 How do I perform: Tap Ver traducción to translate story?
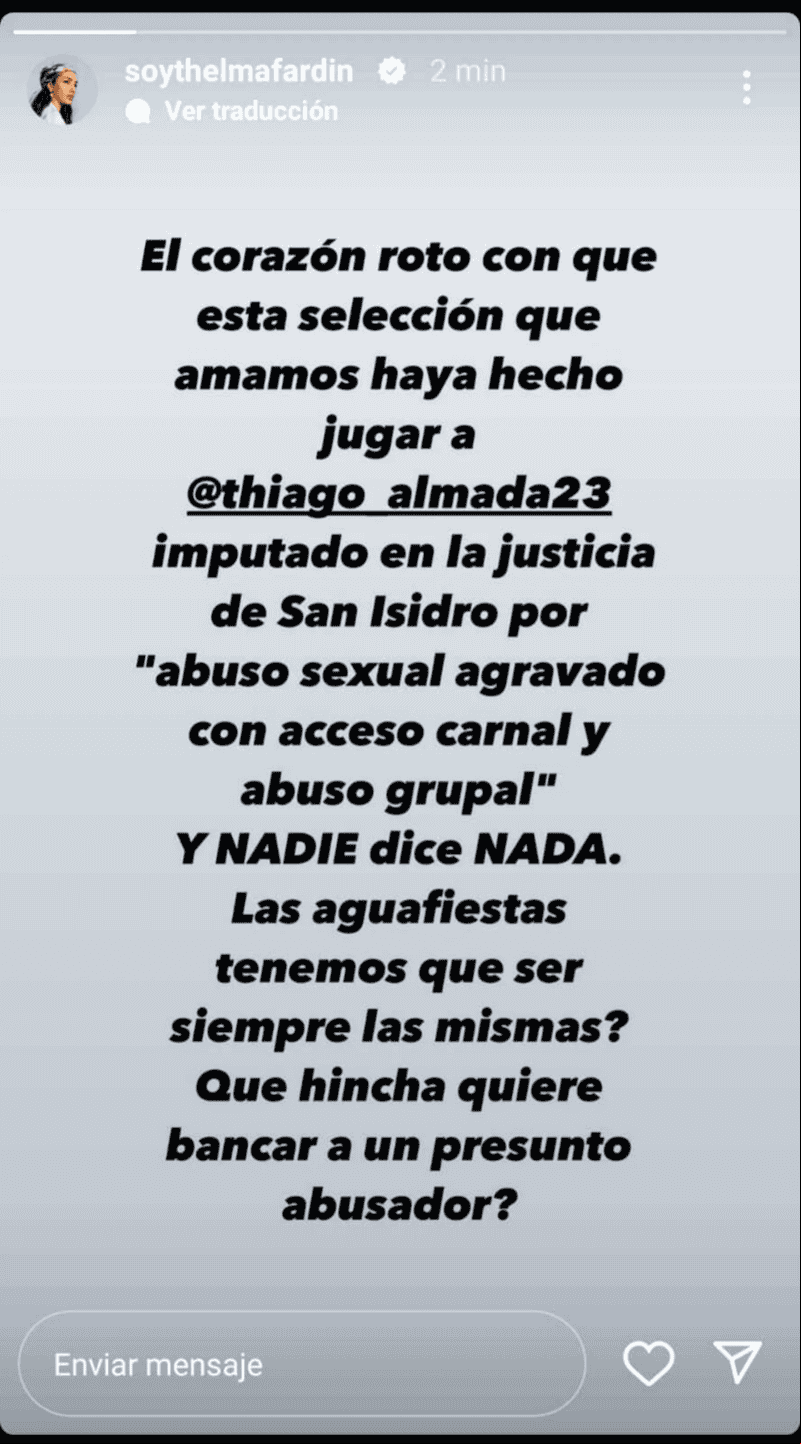[x=250, y=111]
